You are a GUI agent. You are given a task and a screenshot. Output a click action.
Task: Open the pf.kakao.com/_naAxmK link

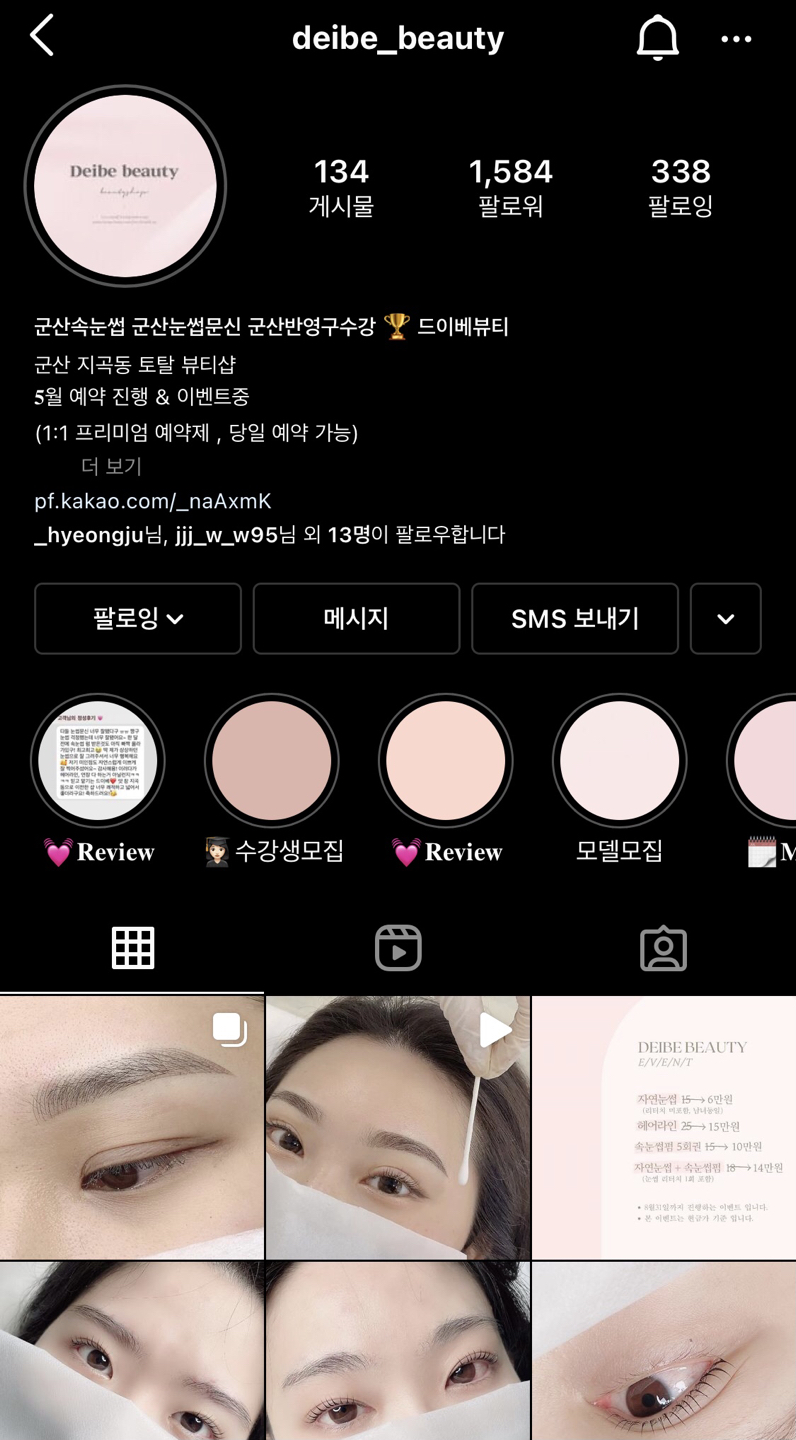153,501
